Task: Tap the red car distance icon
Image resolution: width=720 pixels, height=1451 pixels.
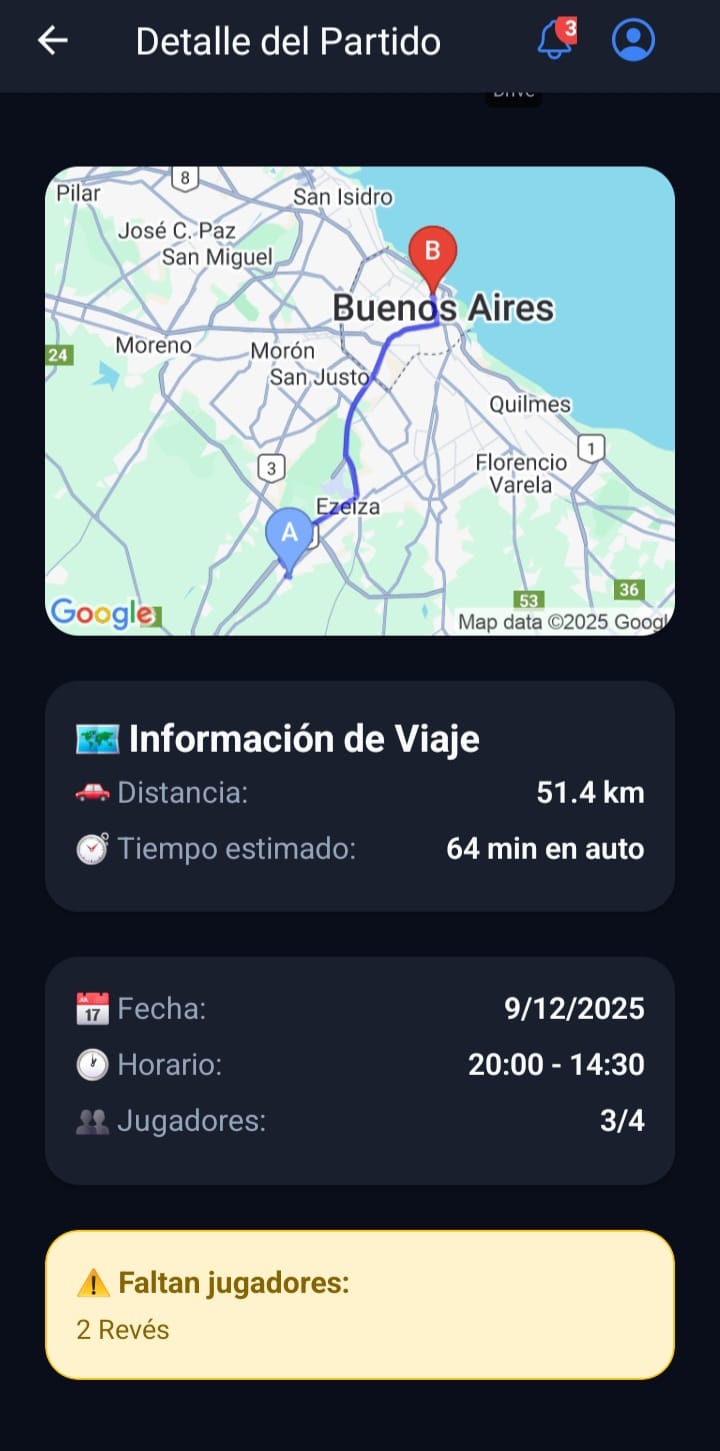Action: coord(95,792)
